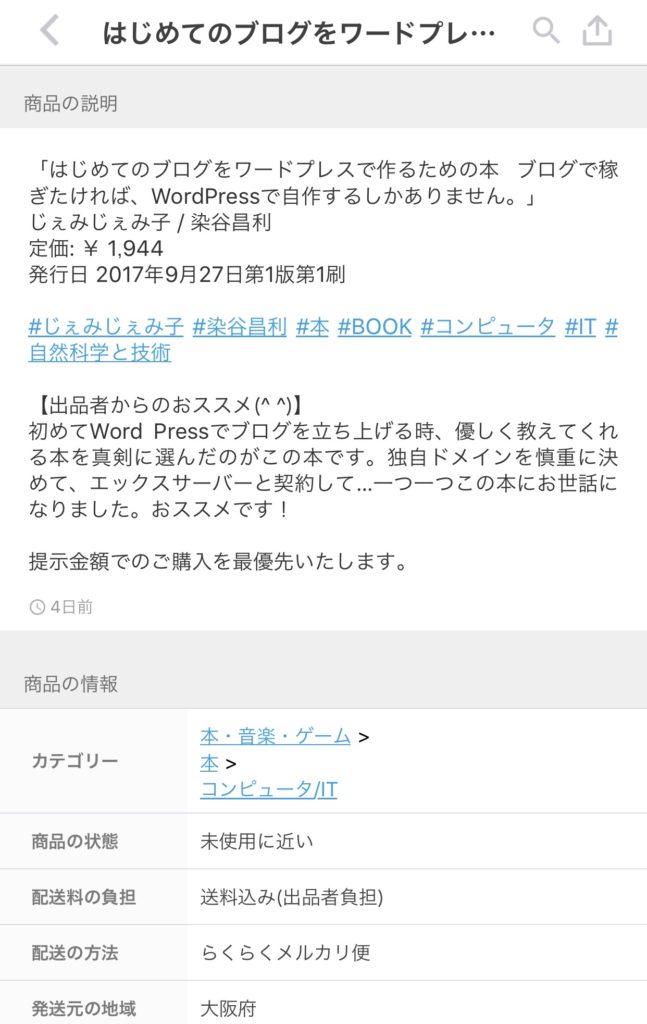Open hashtag #自然科学と技術

[100, 353]
